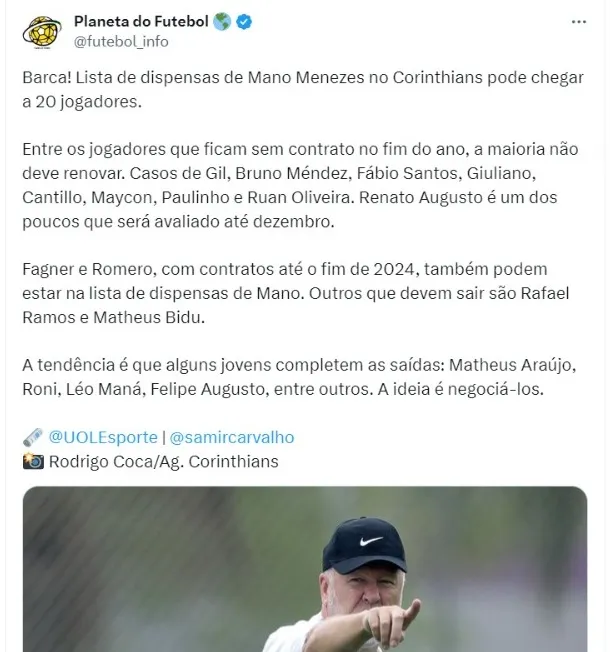610x652 pixels.
Task: Open Planeta do Futebol's profile avatar
Action: tap(41, 33)
